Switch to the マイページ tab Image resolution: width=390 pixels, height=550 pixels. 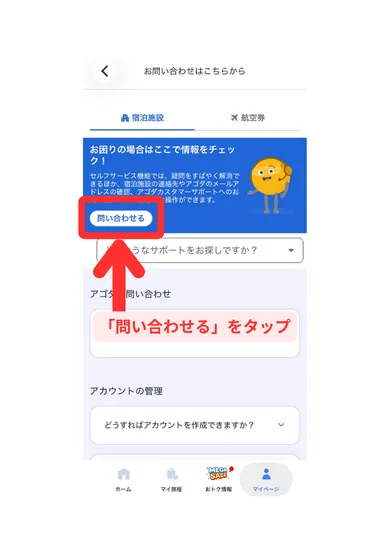pos(266,479)
